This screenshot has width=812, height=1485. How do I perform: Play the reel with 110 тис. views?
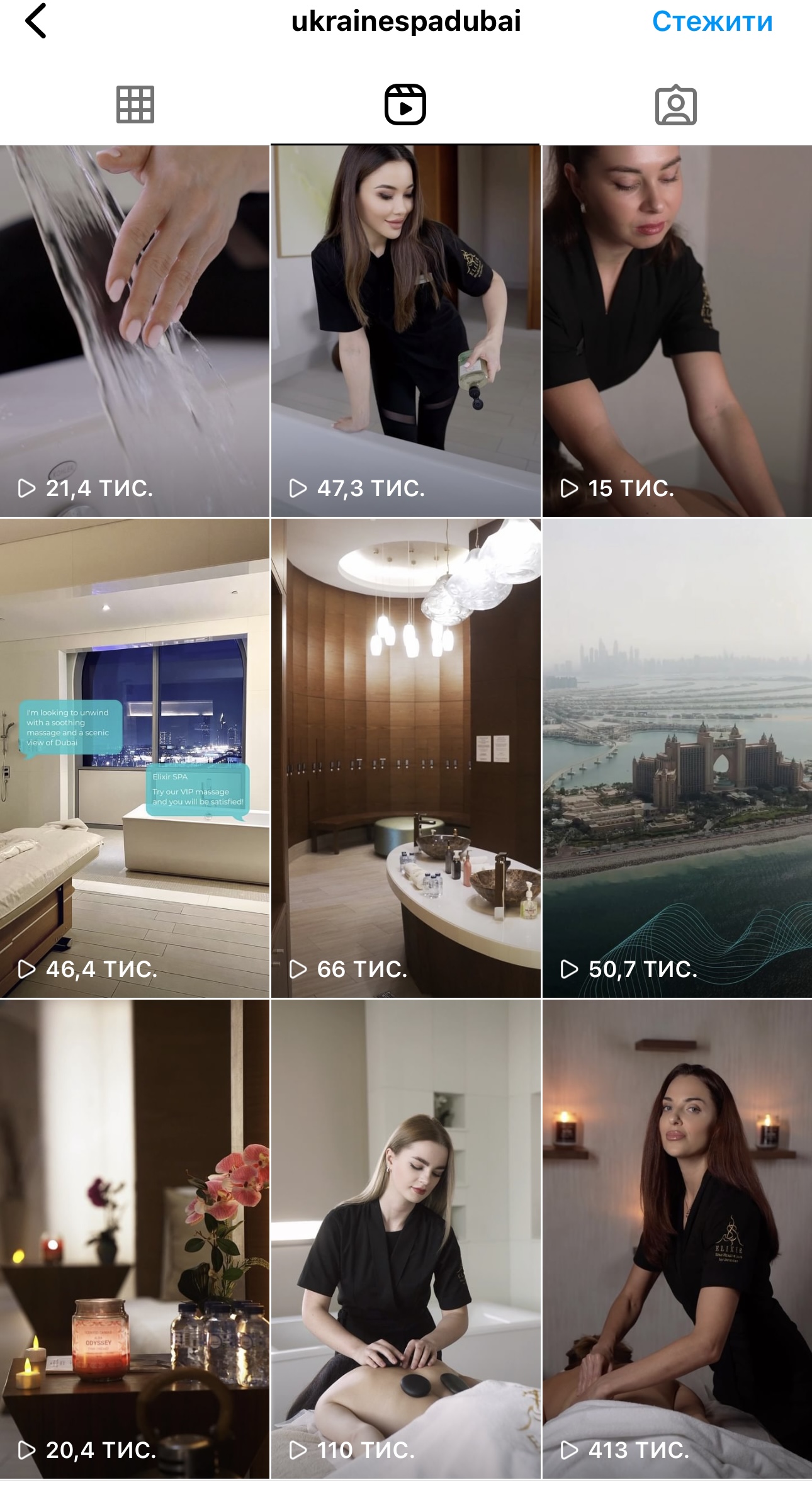pos(405,1239)
